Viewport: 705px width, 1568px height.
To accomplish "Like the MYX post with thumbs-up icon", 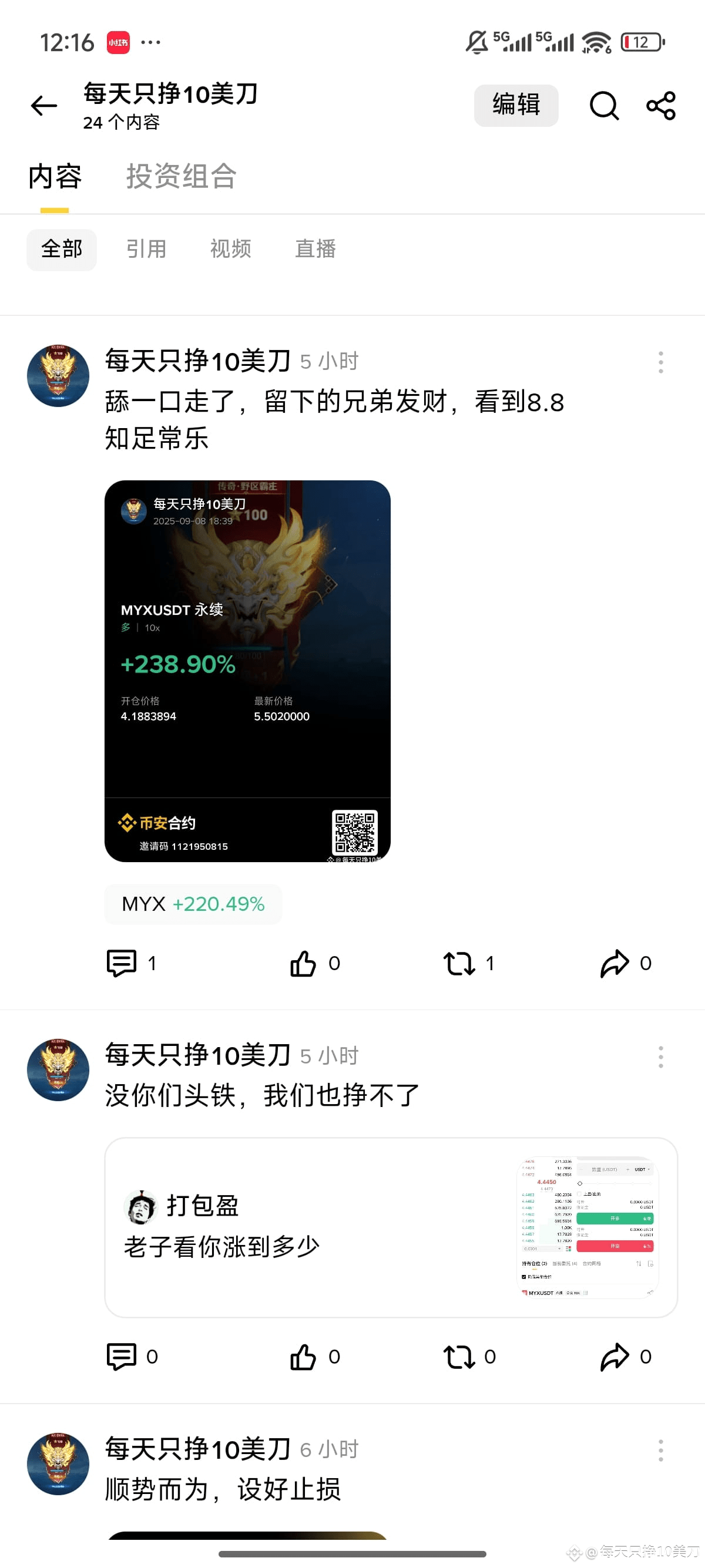I will (x=303, y=963).
